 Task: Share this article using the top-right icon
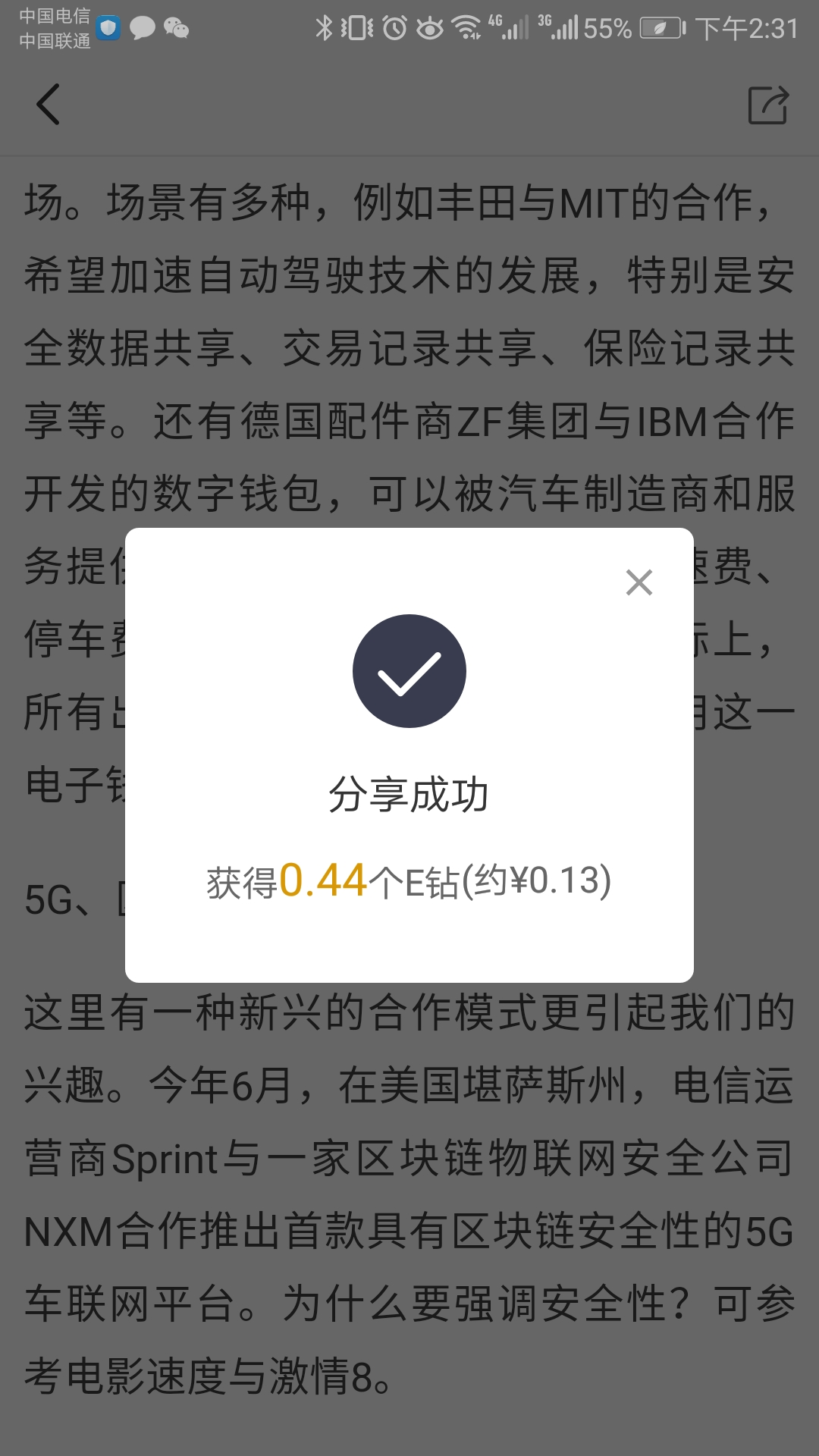point(767,105)
